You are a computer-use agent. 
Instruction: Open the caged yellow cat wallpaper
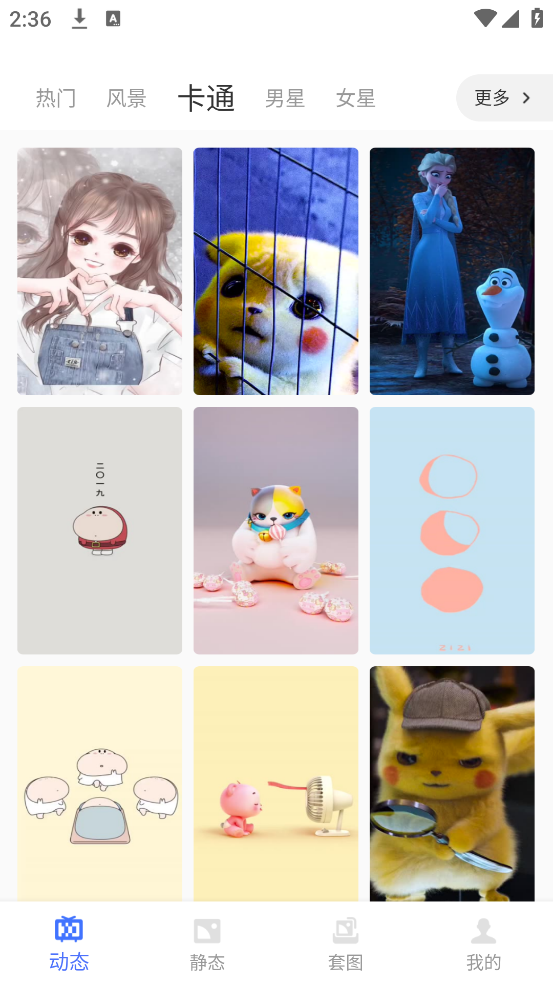tap(276, 271)
